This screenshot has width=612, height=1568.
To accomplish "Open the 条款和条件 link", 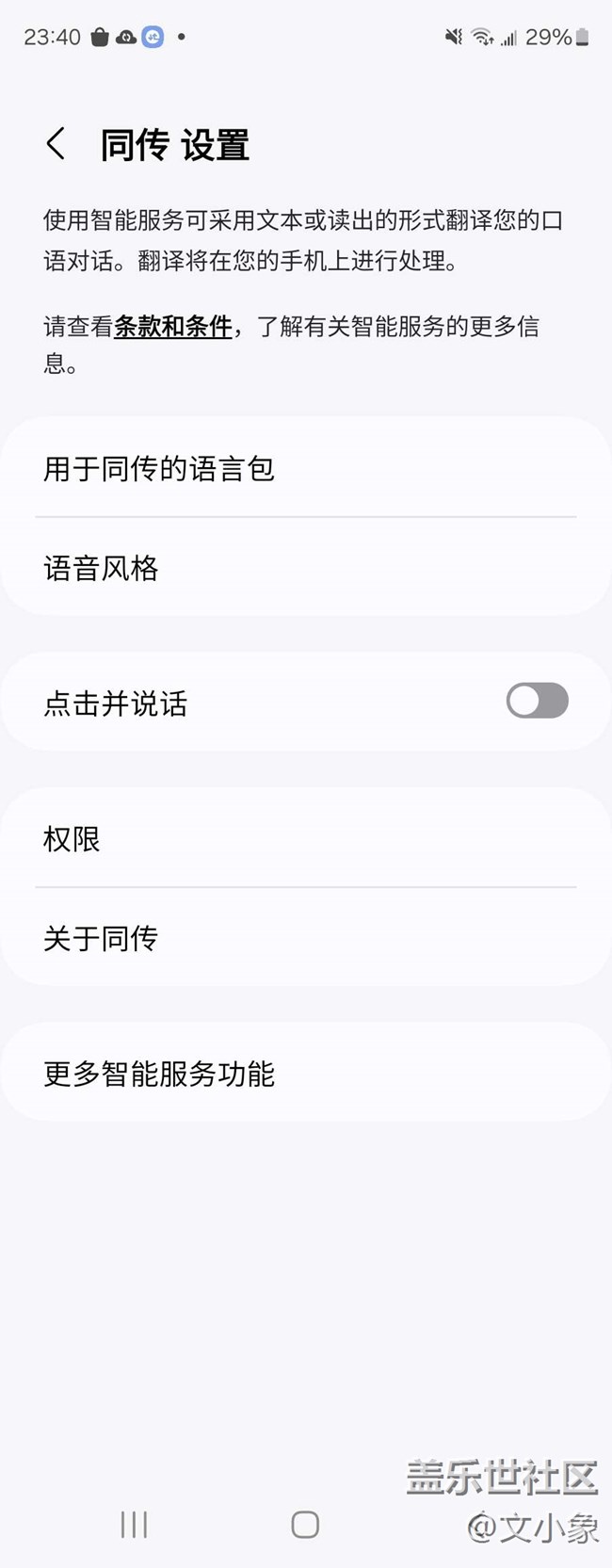I will point(173,327).
